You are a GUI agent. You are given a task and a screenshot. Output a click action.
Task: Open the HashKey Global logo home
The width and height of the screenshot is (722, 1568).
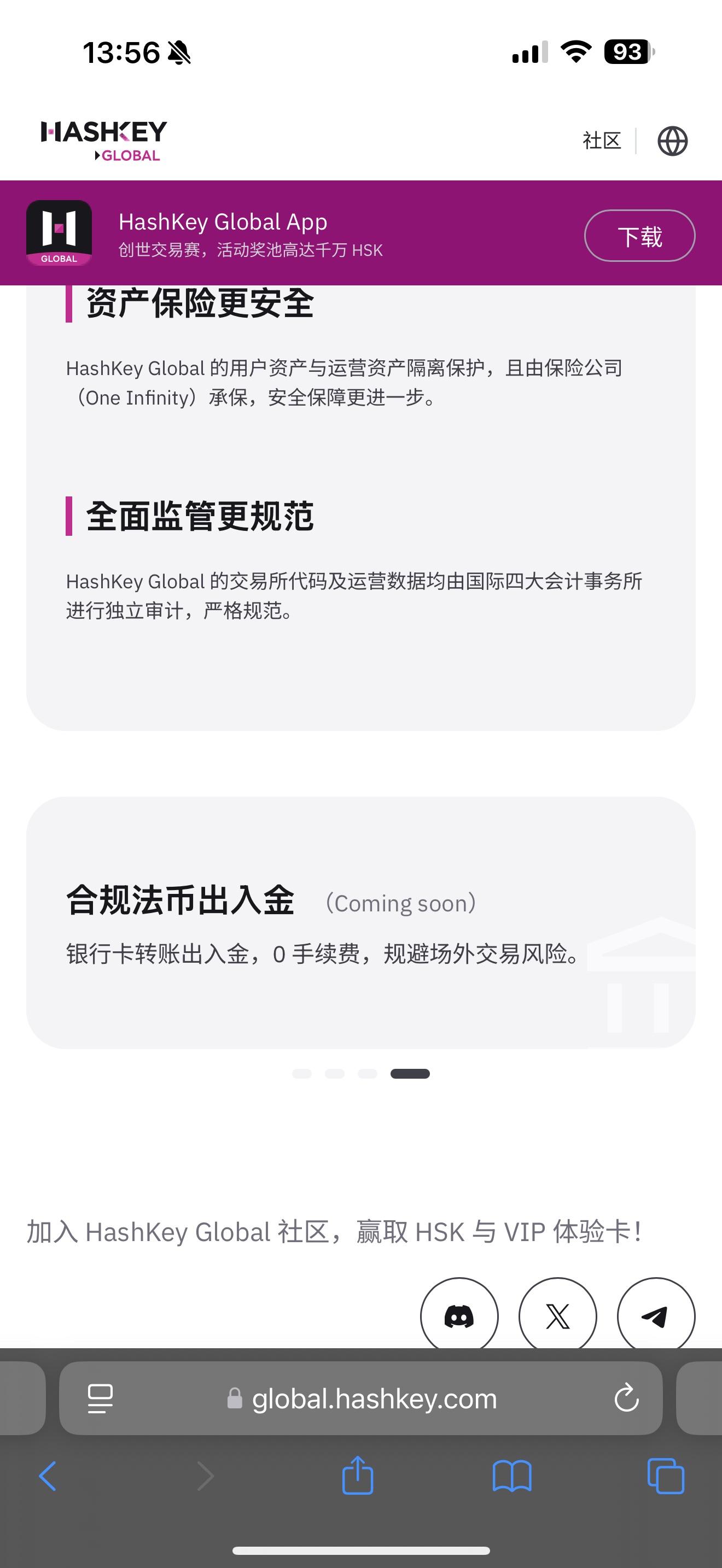tap(103, 140)
